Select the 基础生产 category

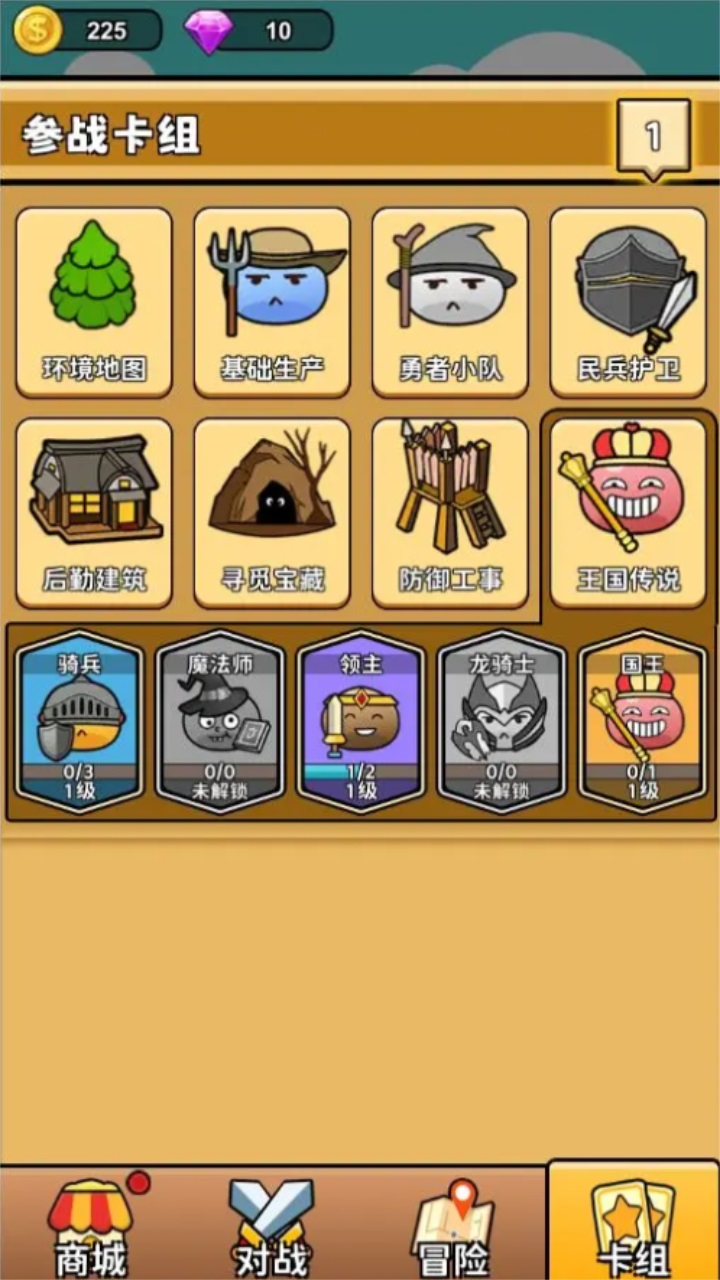(272, 301)
